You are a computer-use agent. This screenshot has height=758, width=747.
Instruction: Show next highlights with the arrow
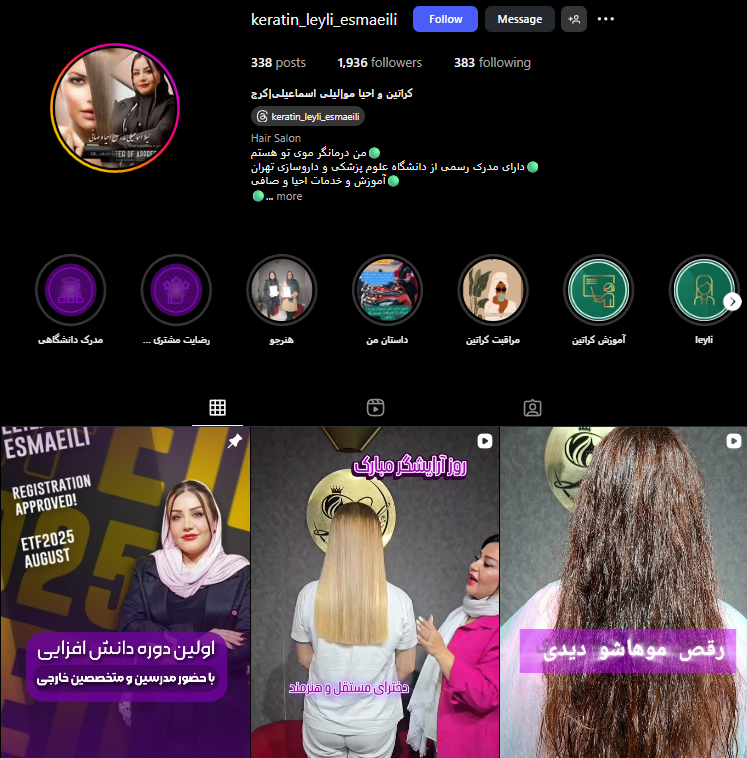(733, 301)
